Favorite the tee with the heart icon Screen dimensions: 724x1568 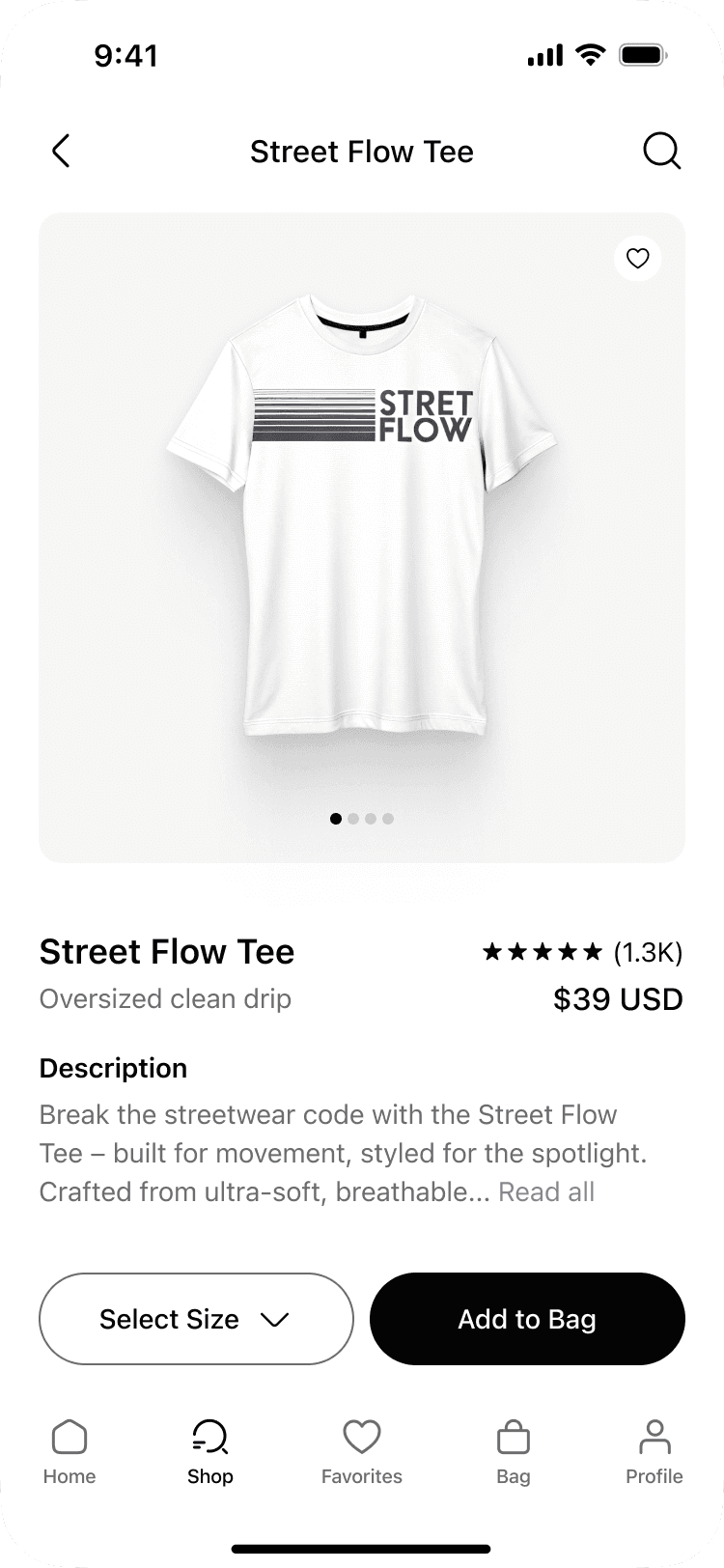638,259
